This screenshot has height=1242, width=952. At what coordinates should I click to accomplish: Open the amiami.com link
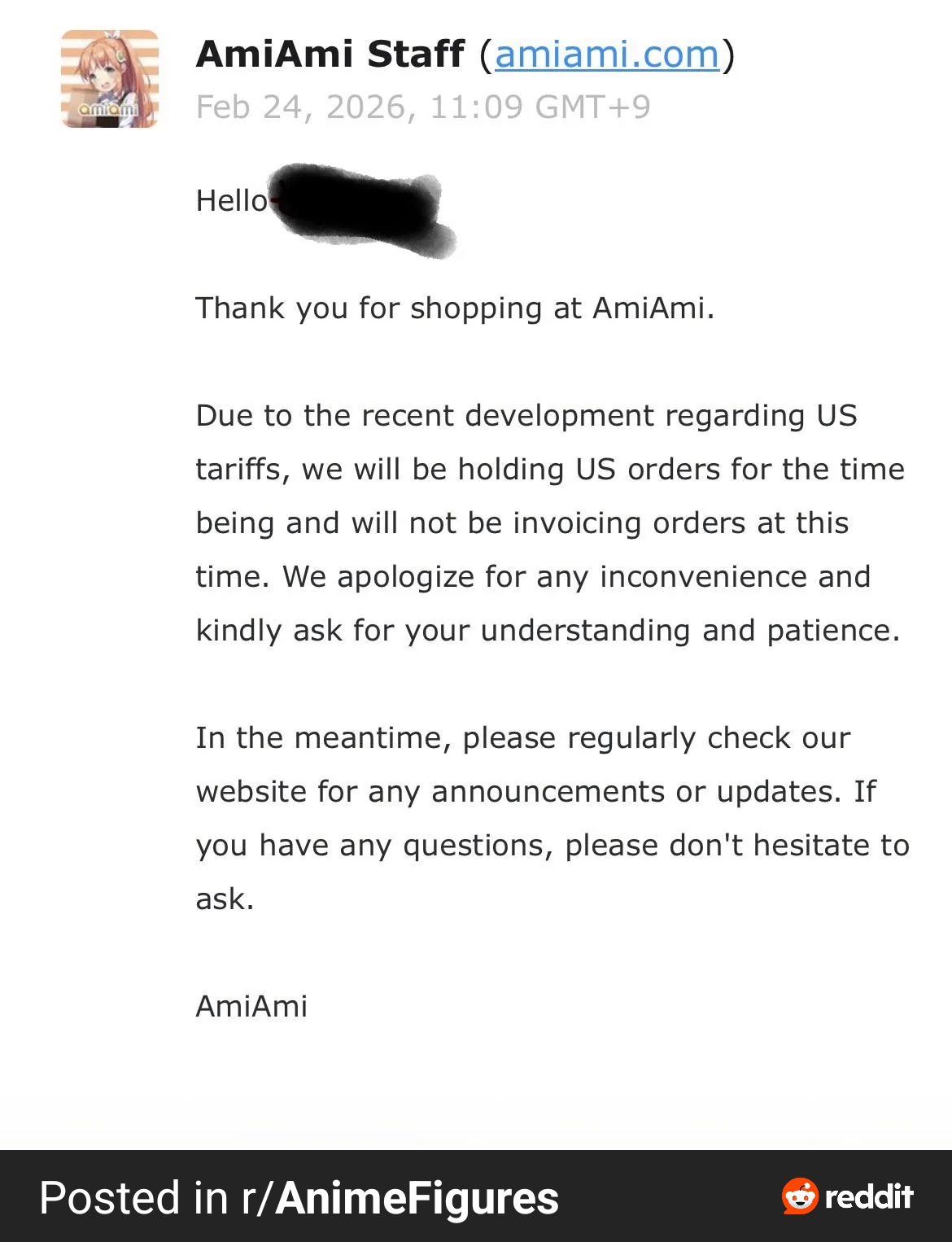607,55
